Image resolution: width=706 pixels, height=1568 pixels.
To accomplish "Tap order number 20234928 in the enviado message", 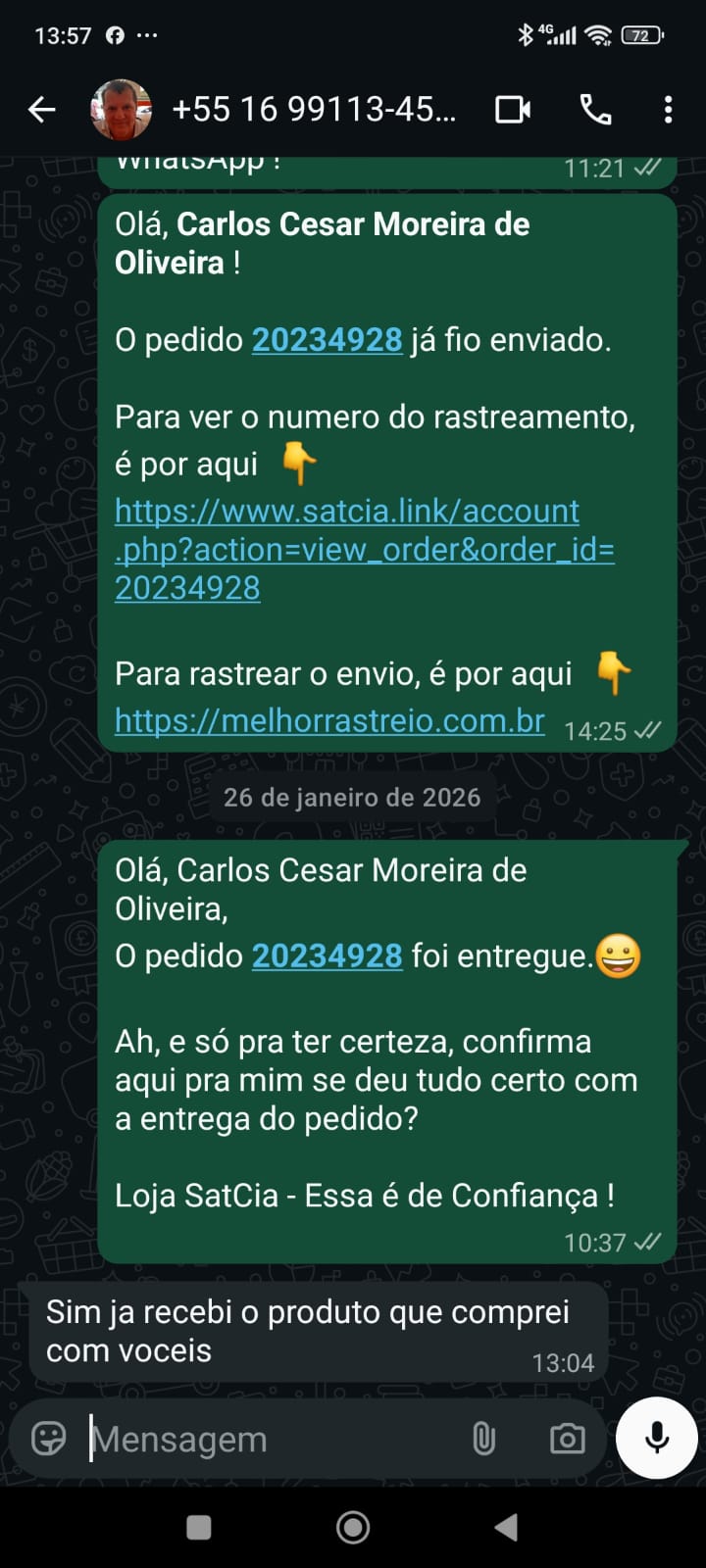I will [327, 340].
